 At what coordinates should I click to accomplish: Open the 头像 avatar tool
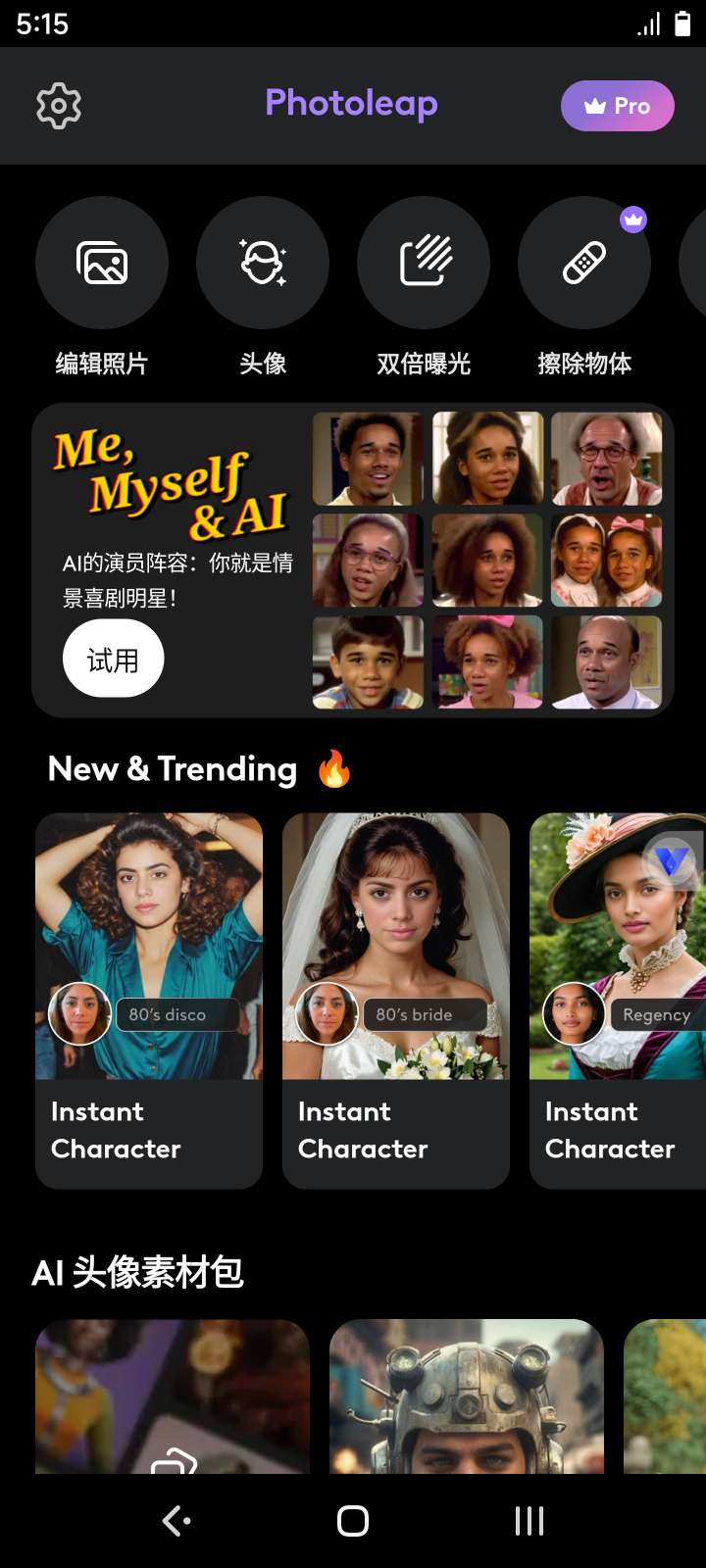pos(263,263)
